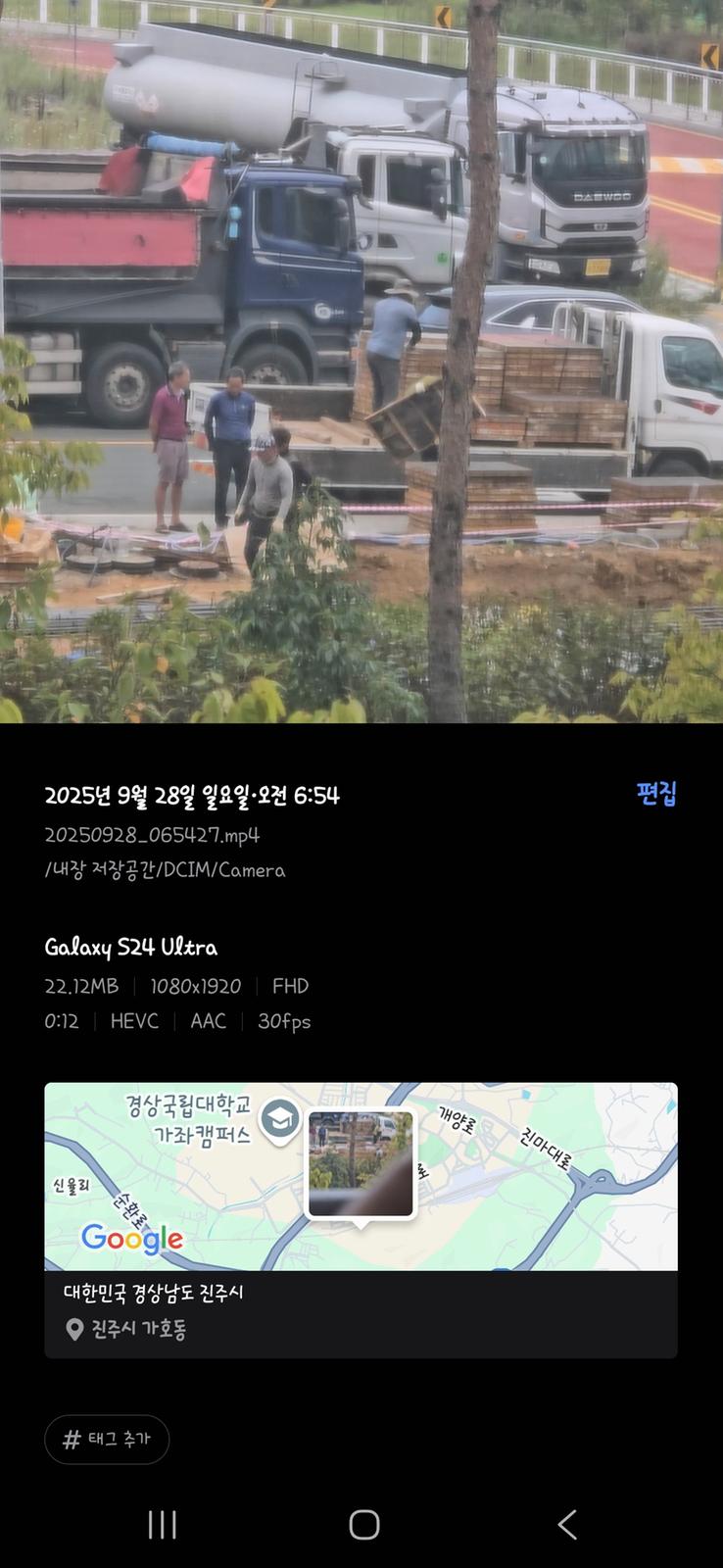Tap 대한민국 경상남도 진주시 location text
This screenshot has height=1568, width=723.
coord(152,1294)
